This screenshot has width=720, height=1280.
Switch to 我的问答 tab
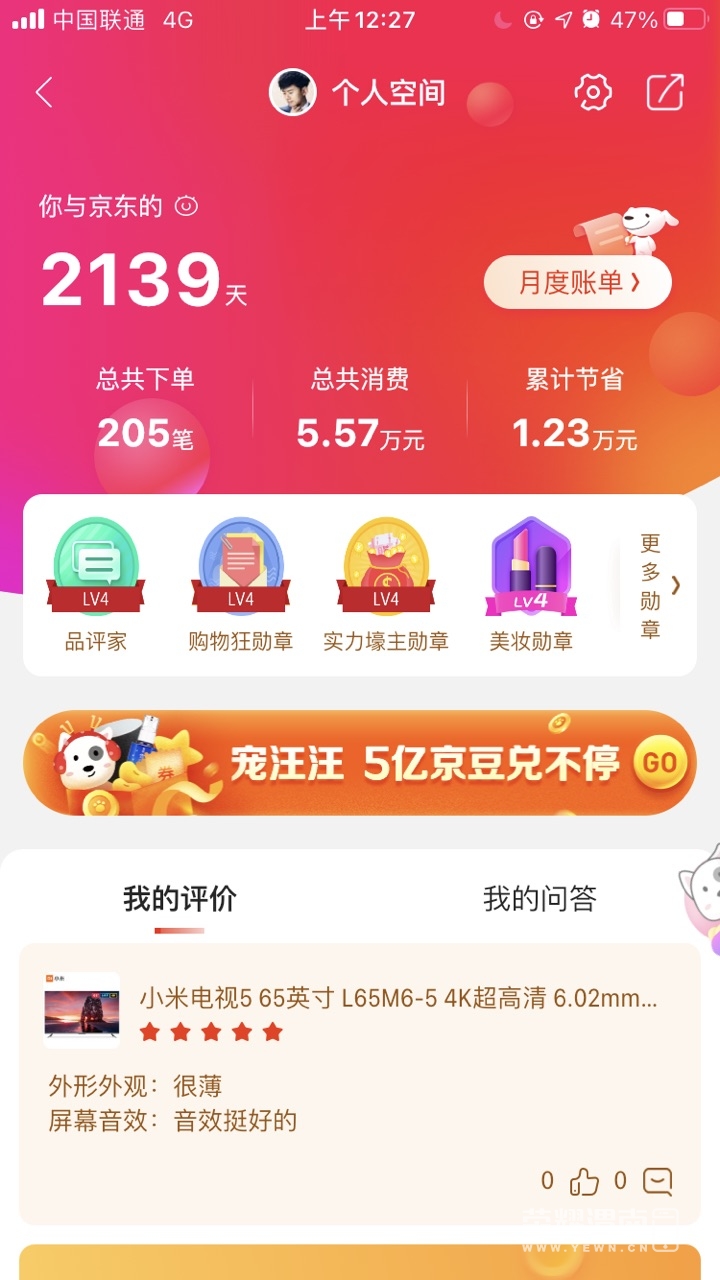[539, 898]
